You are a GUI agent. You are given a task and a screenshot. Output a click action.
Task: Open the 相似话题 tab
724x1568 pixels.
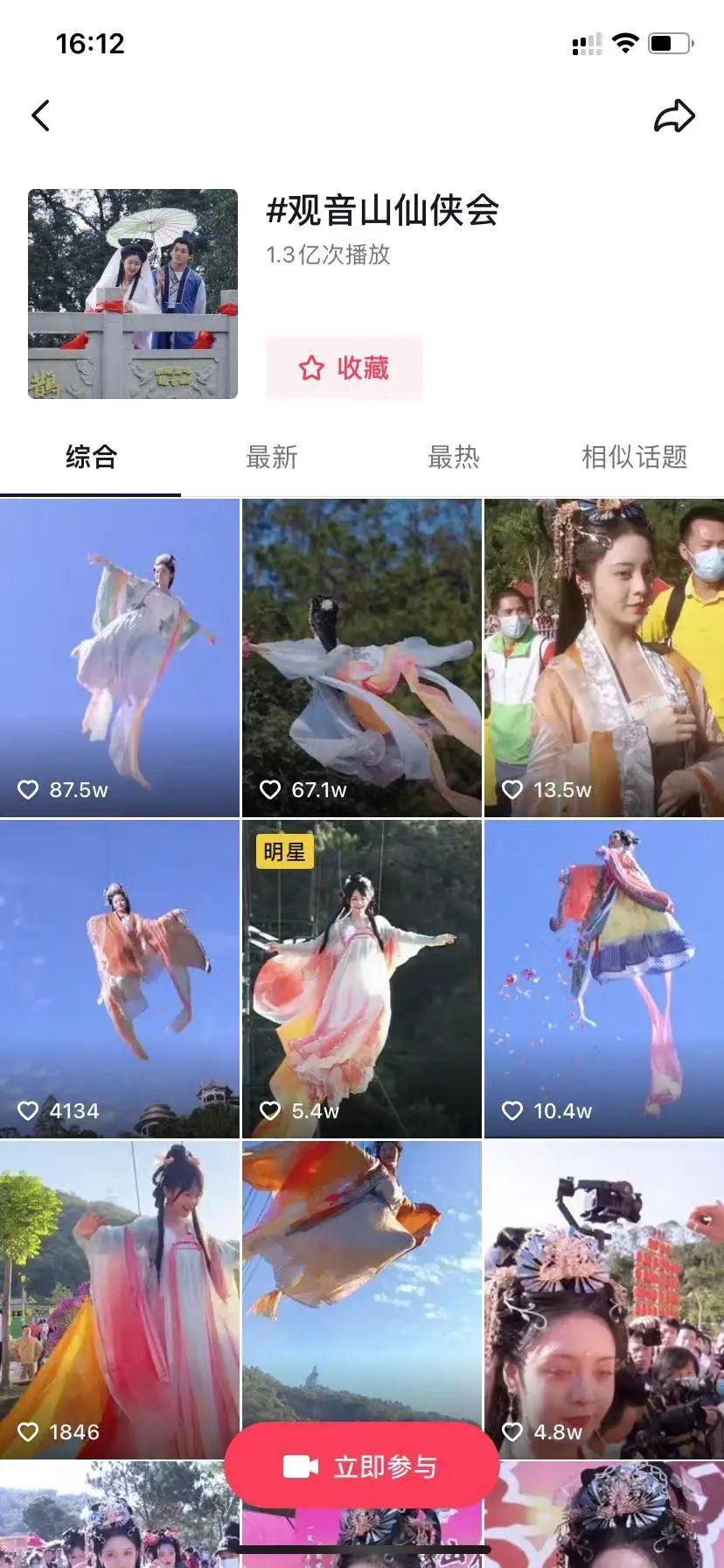point(634,457)
